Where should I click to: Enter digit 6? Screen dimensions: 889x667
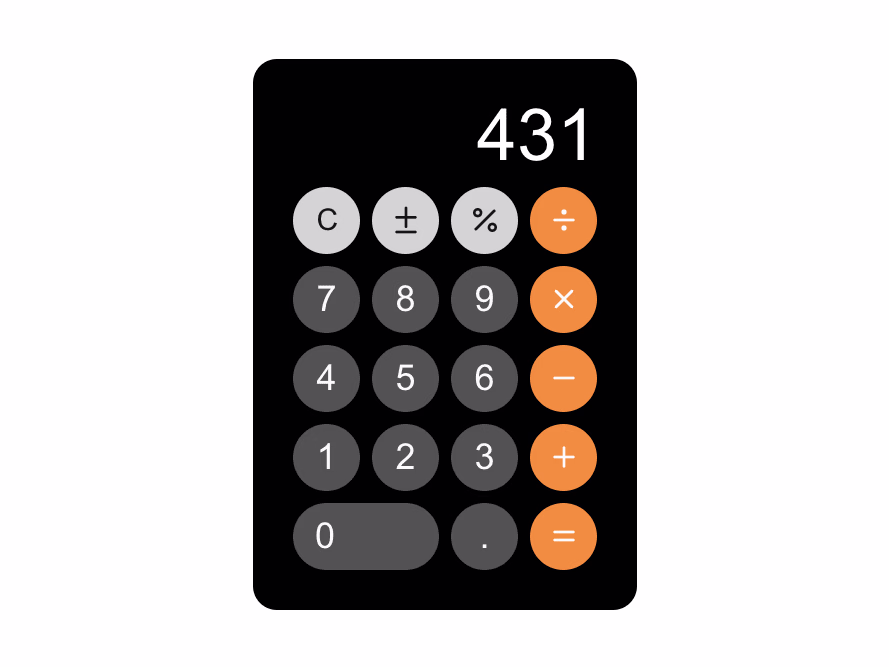[x=484, y=378]
